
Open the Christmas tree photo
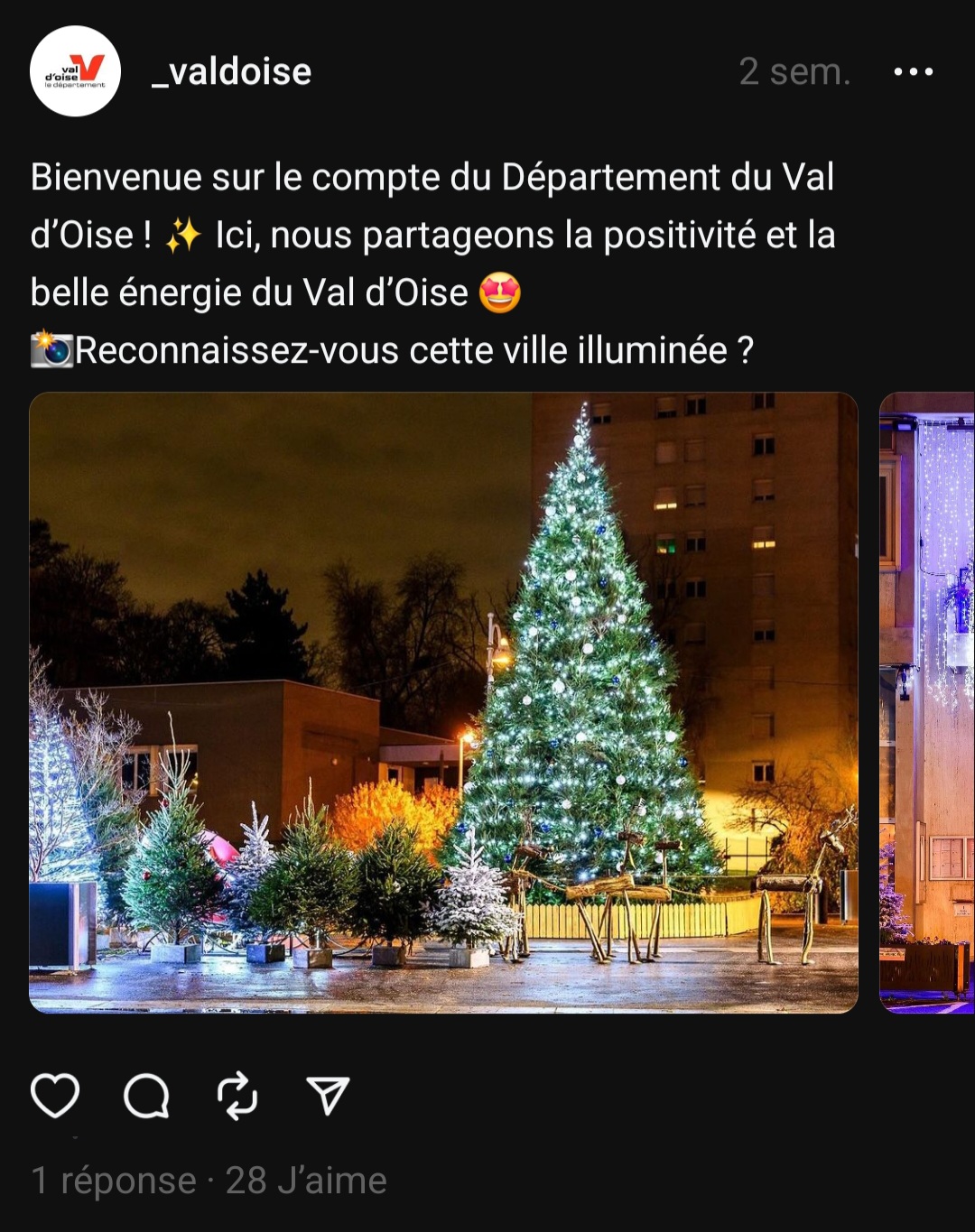[443, 702]
